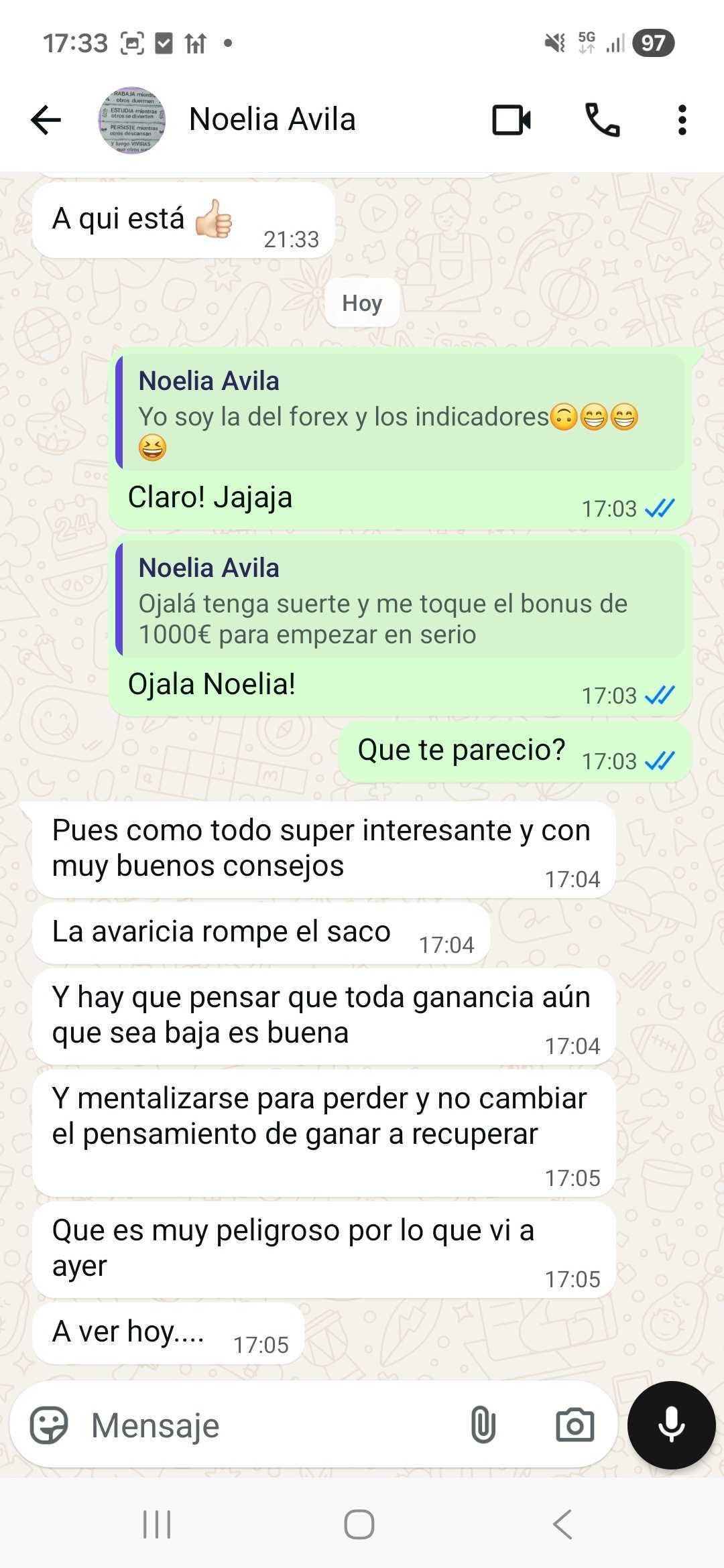The image size is (724, 1568).
Task: Open recent apps from navigation bar
Action: 157,1524
